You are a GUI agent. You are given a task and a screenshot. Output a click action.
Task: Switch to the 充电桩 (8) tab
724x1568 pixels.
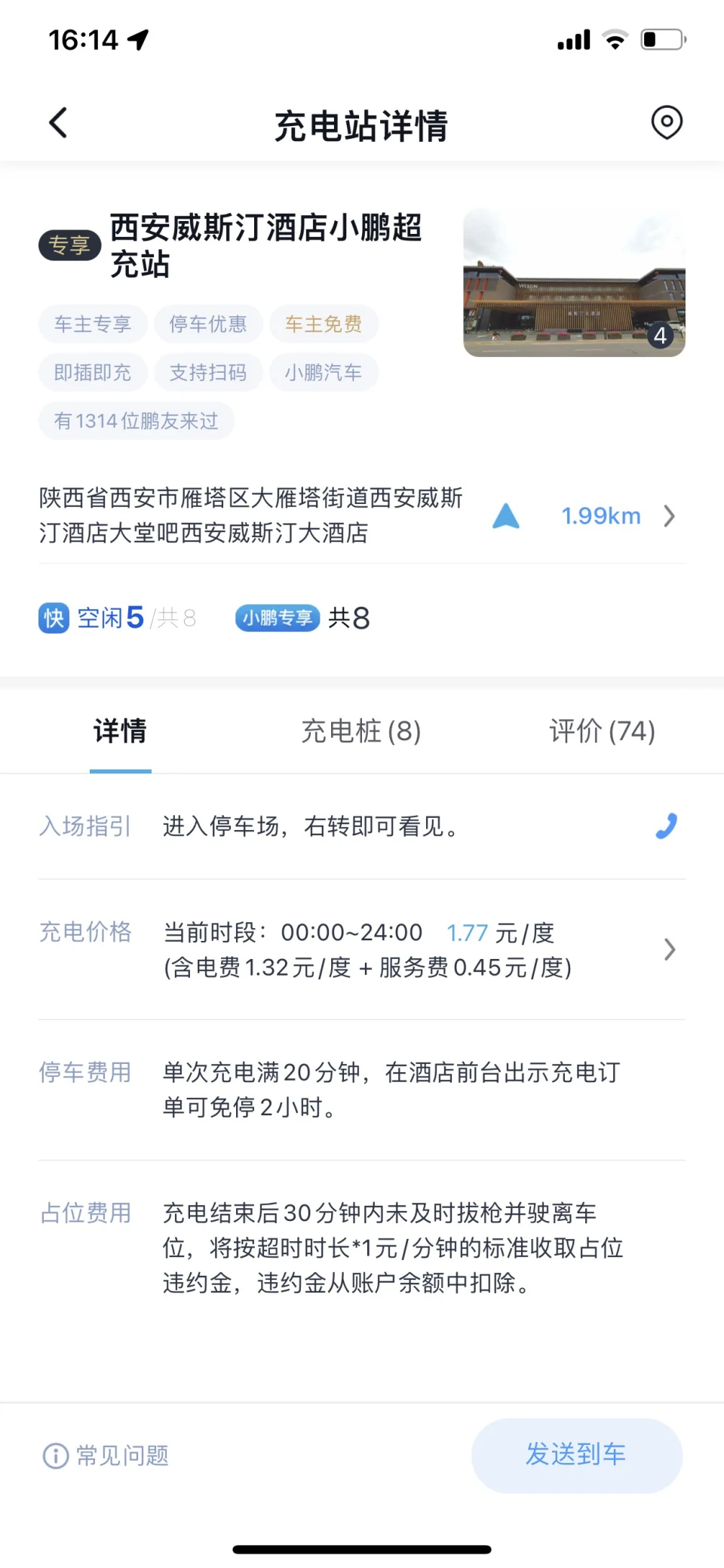361,731
